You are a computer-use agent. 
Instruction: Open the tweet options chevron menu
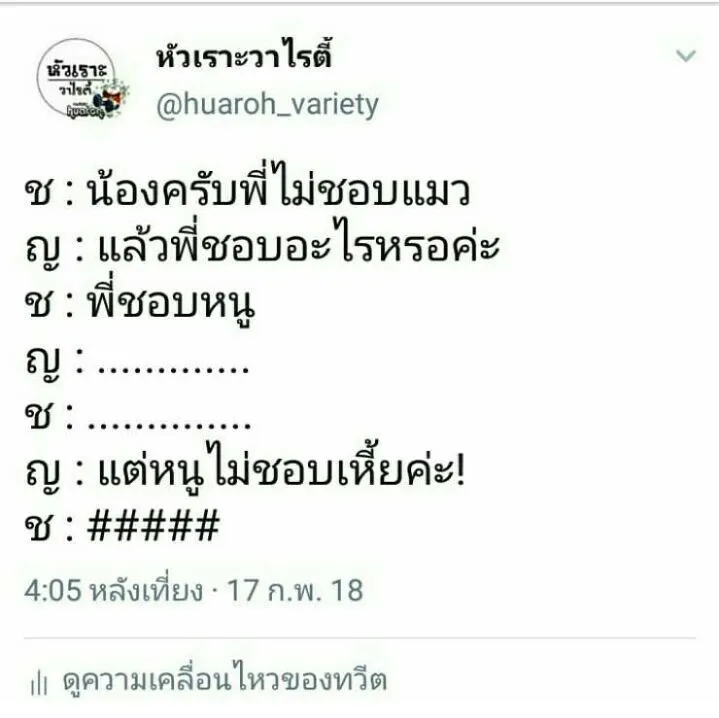(685, 57)
